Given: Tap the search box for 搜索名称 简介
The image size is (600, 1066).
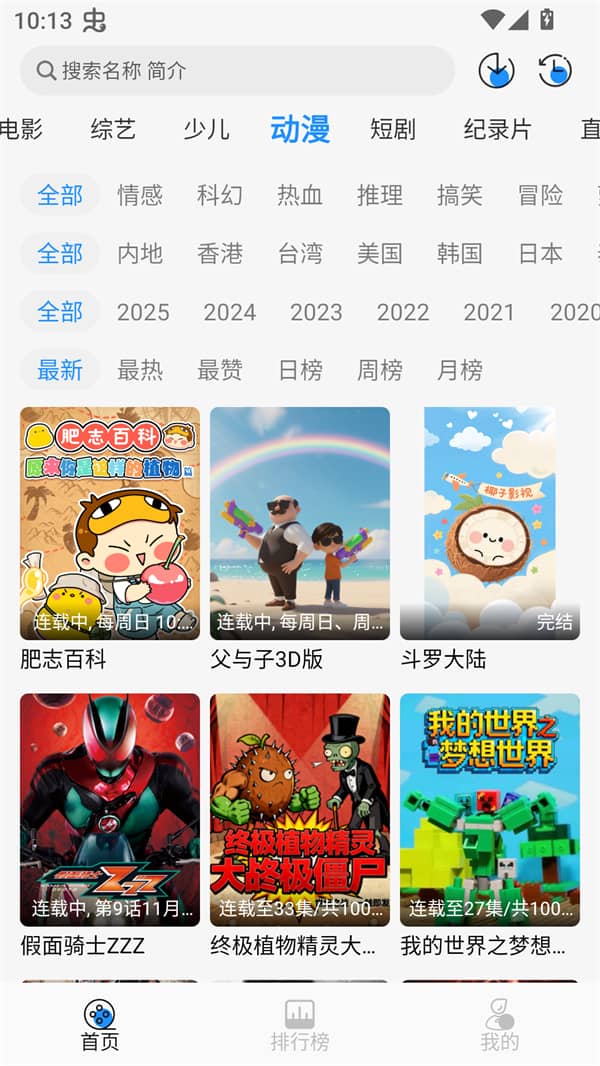Looking at the screenshot, I should point(237,70).
